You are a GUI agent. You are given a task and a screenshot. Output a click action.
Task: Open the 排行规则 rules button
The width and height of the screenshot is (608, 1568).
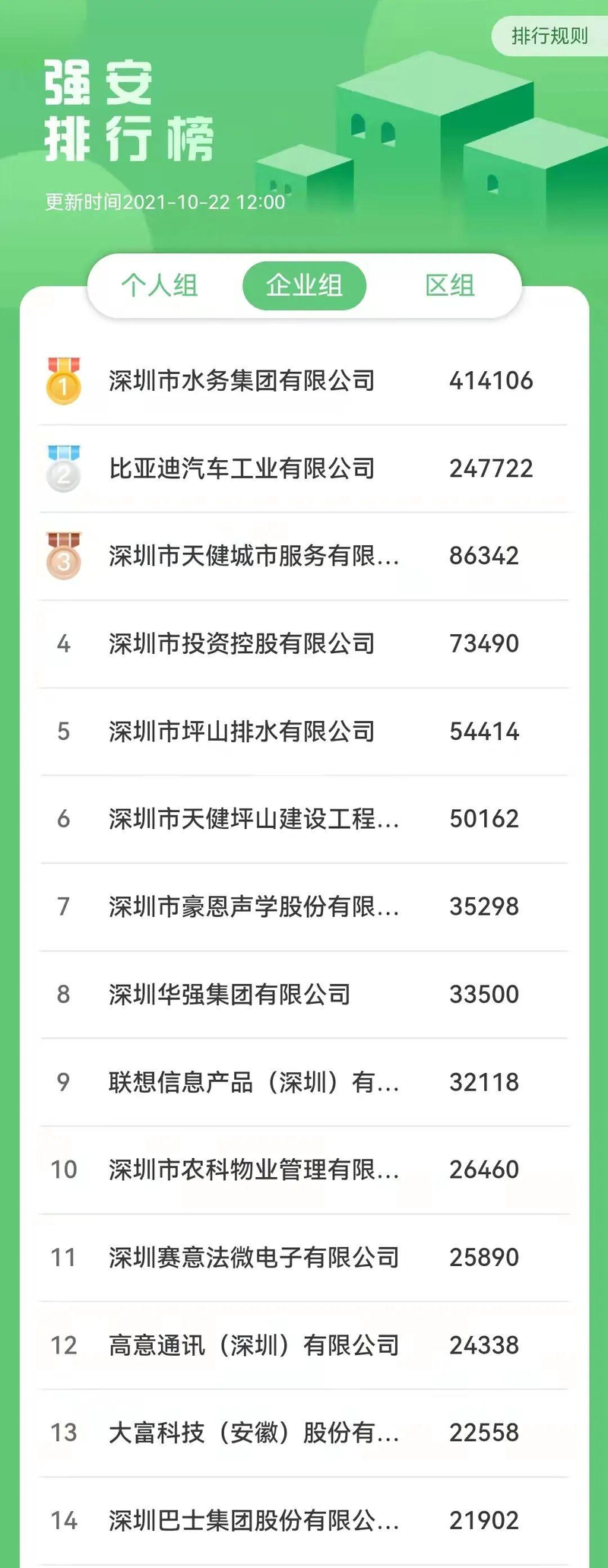click(x=549, y=36)
